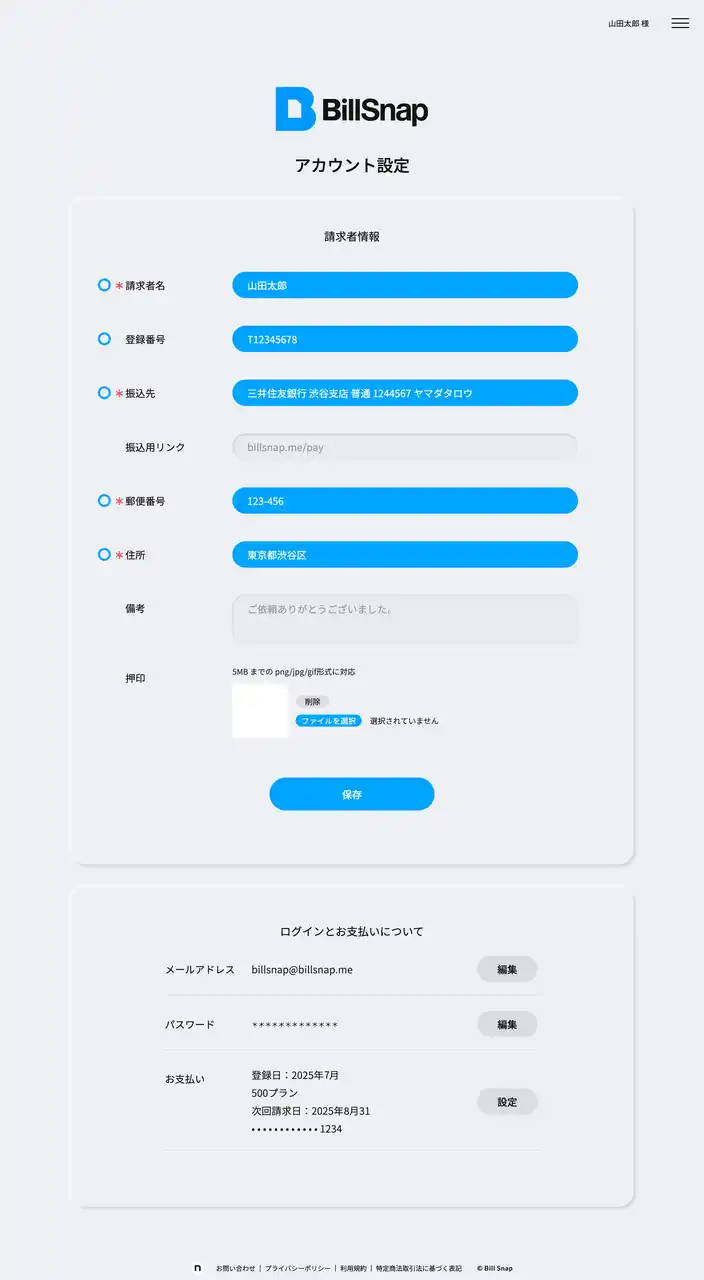Toggle the circle beside 請求者名

[x=104, y=285]
